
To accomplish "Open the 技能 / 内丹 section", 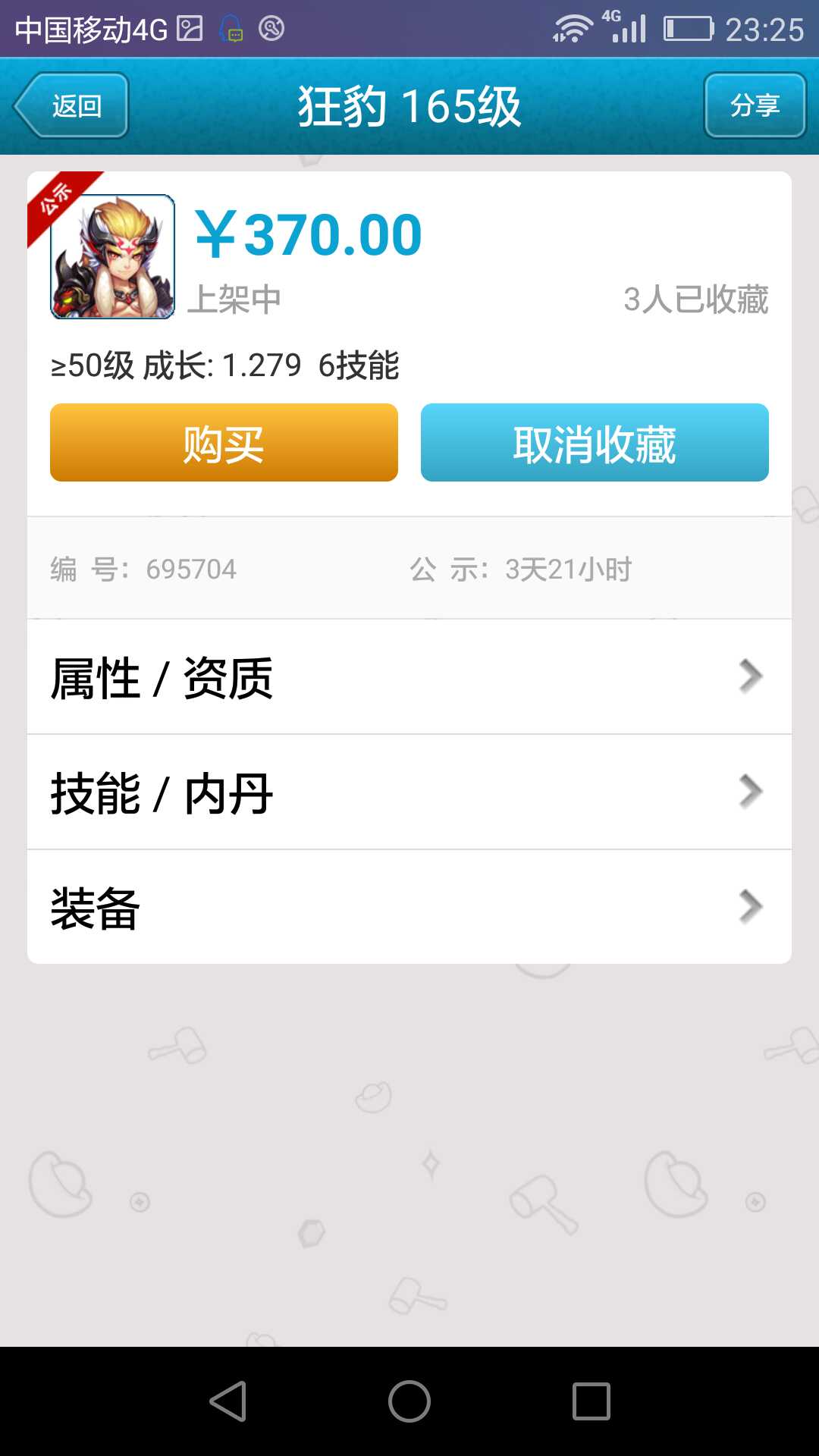I will [409, 792].
